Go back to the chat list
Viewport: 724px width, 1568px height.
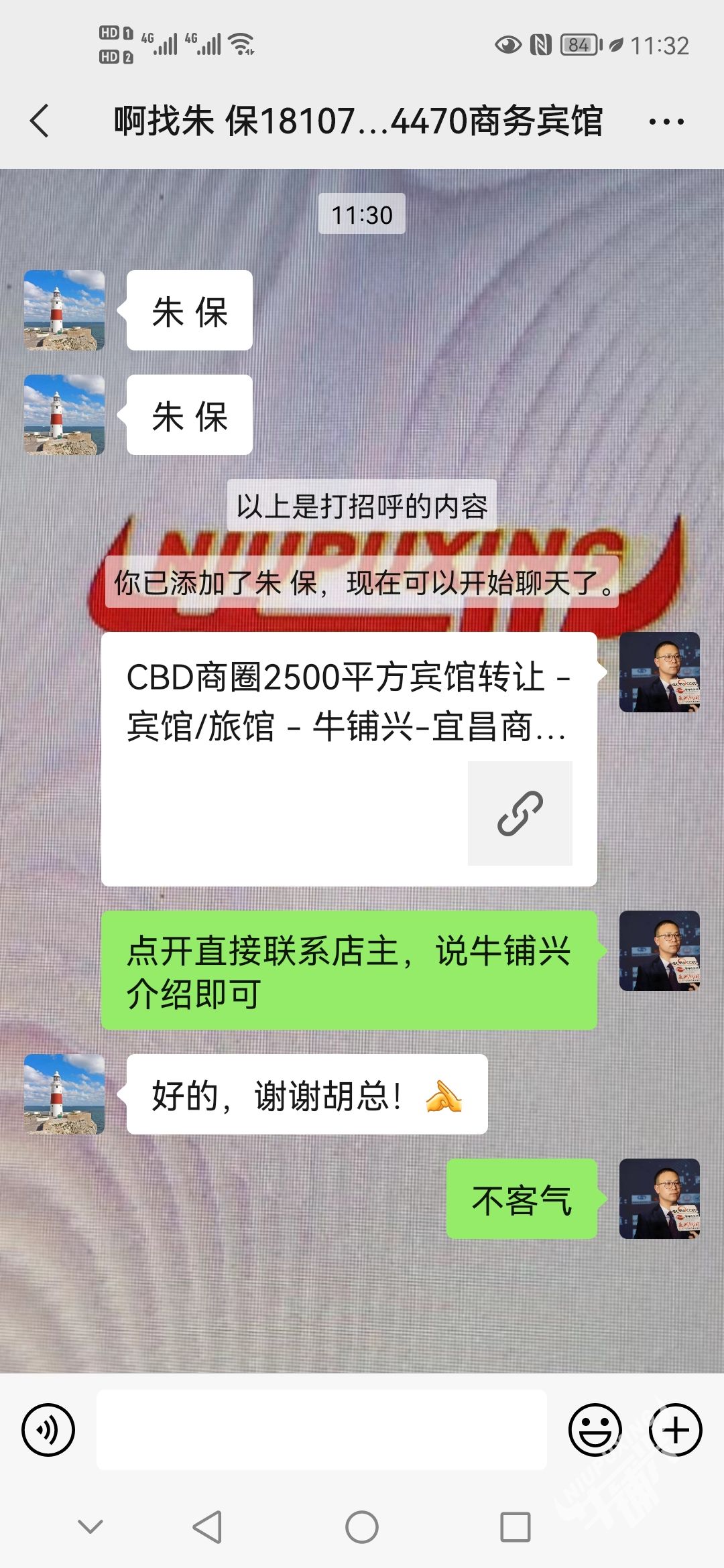[x=40, y=121]
